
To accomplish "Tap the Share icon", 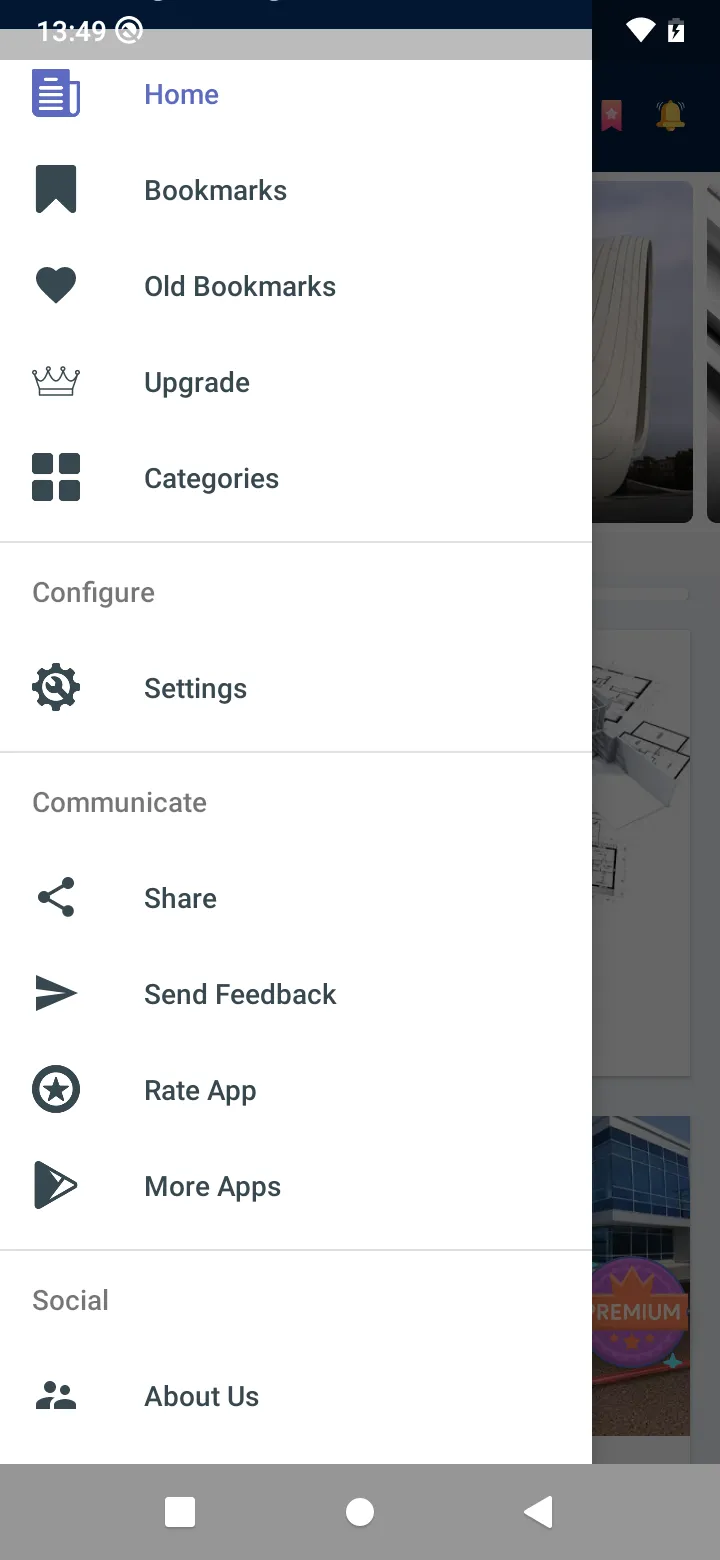I will tap(56, 897).
